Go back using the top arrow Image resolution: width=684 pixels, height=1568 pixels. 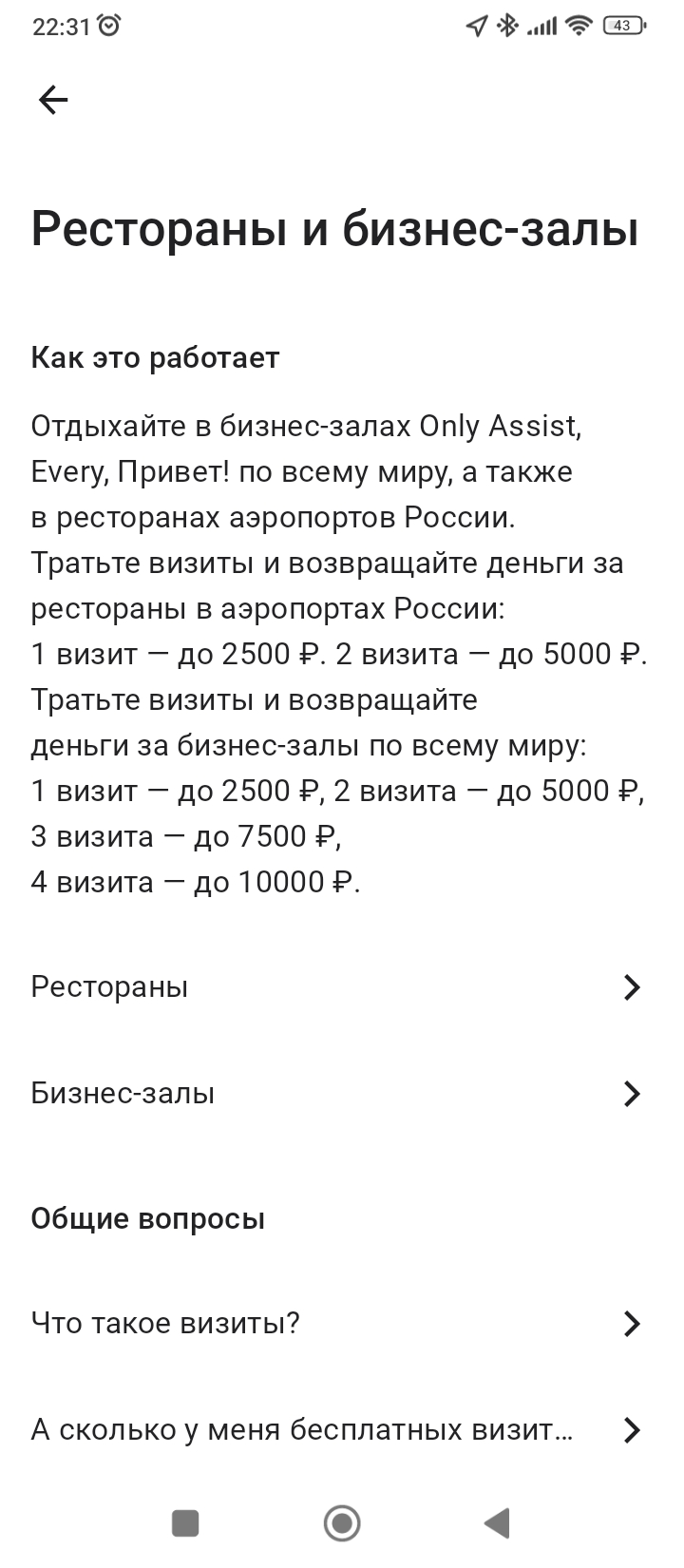click(53, 100)
